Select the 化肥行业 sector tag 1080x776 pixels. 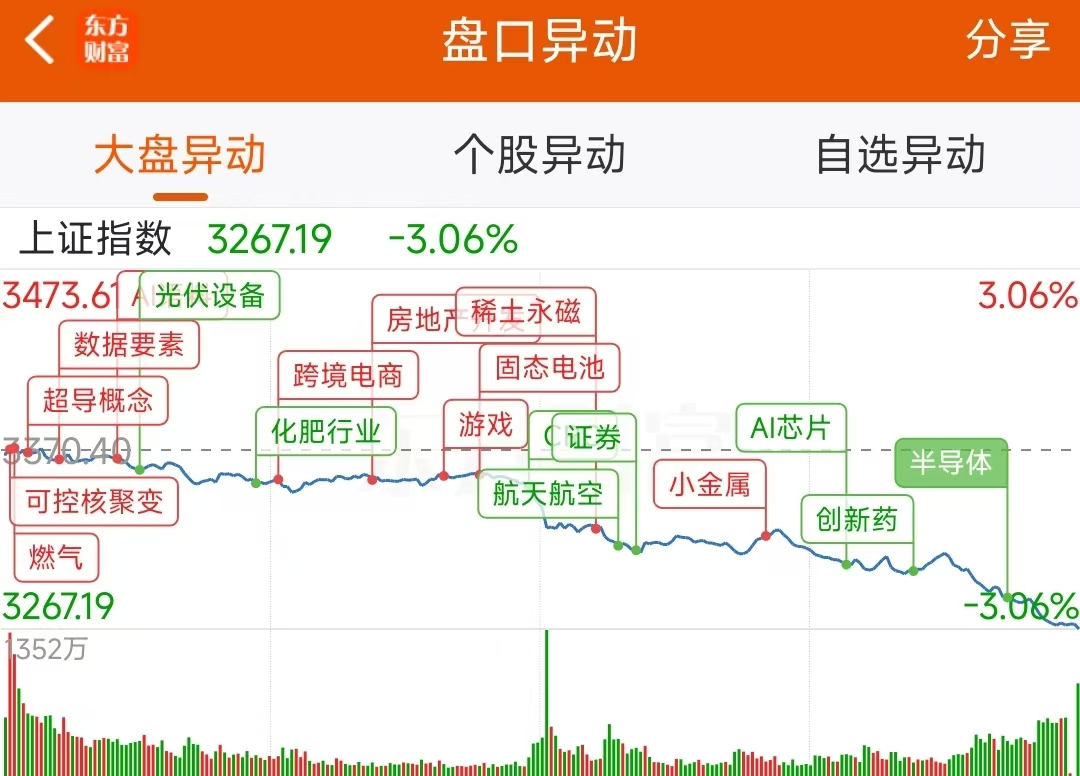326,431
